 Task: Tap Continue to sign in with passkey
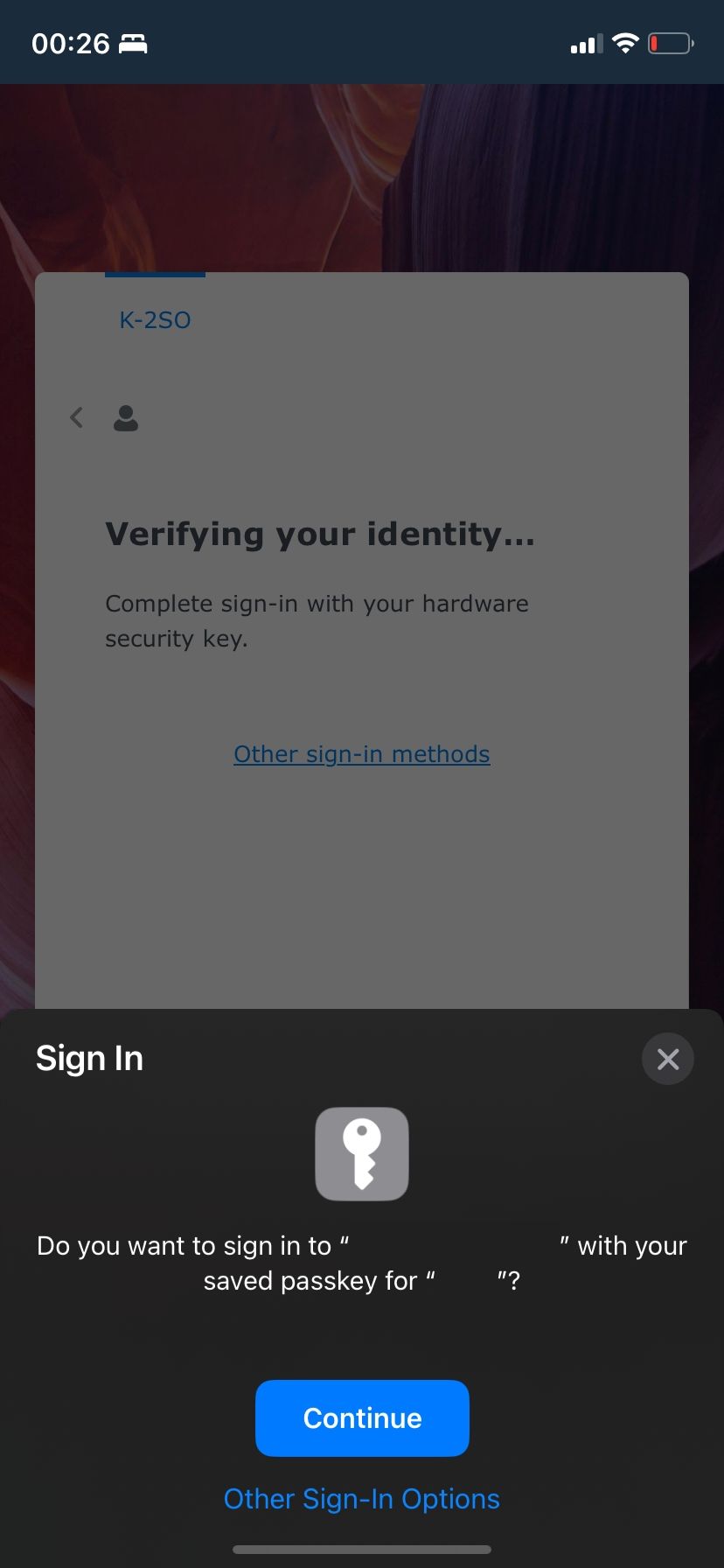tap(362, 1417)
